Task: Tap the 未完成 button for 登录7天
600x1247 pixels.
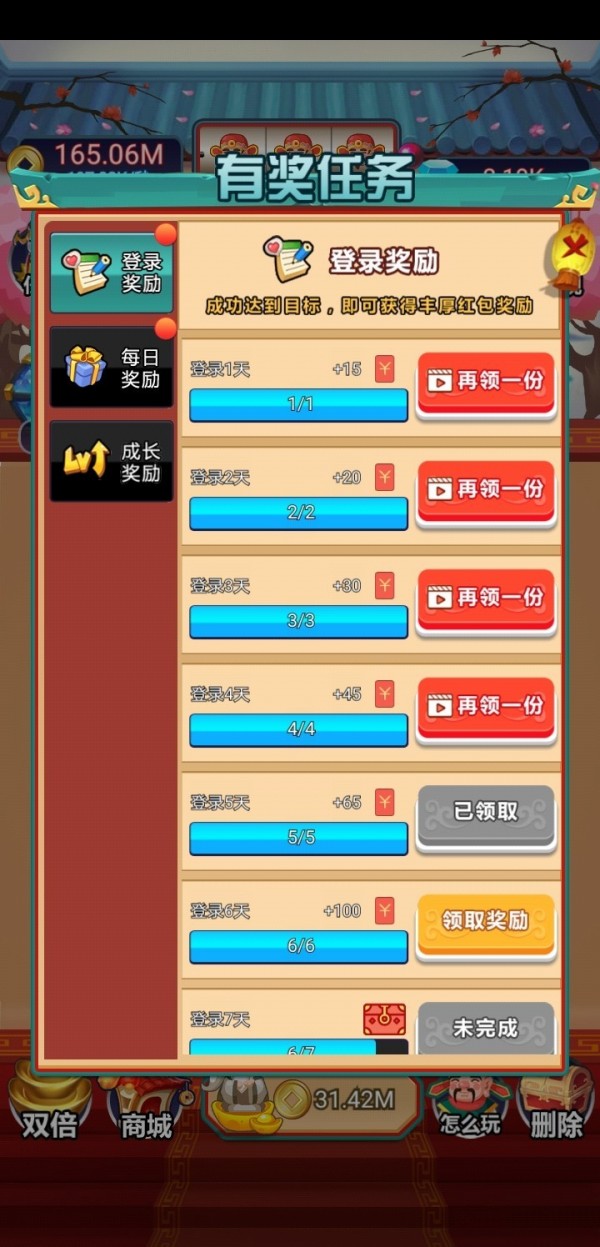Action: click(485, 1027)
